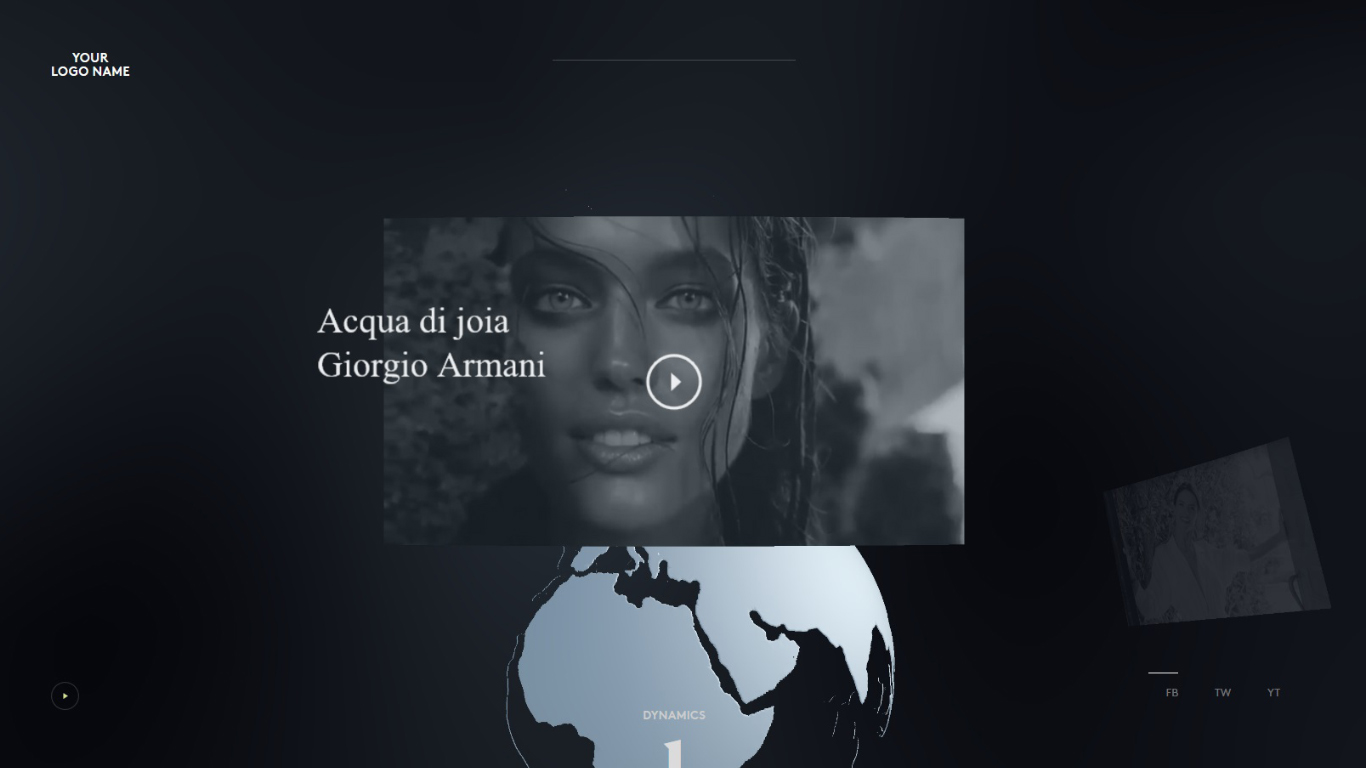Open the FB social link

[x=1171, y=692]
